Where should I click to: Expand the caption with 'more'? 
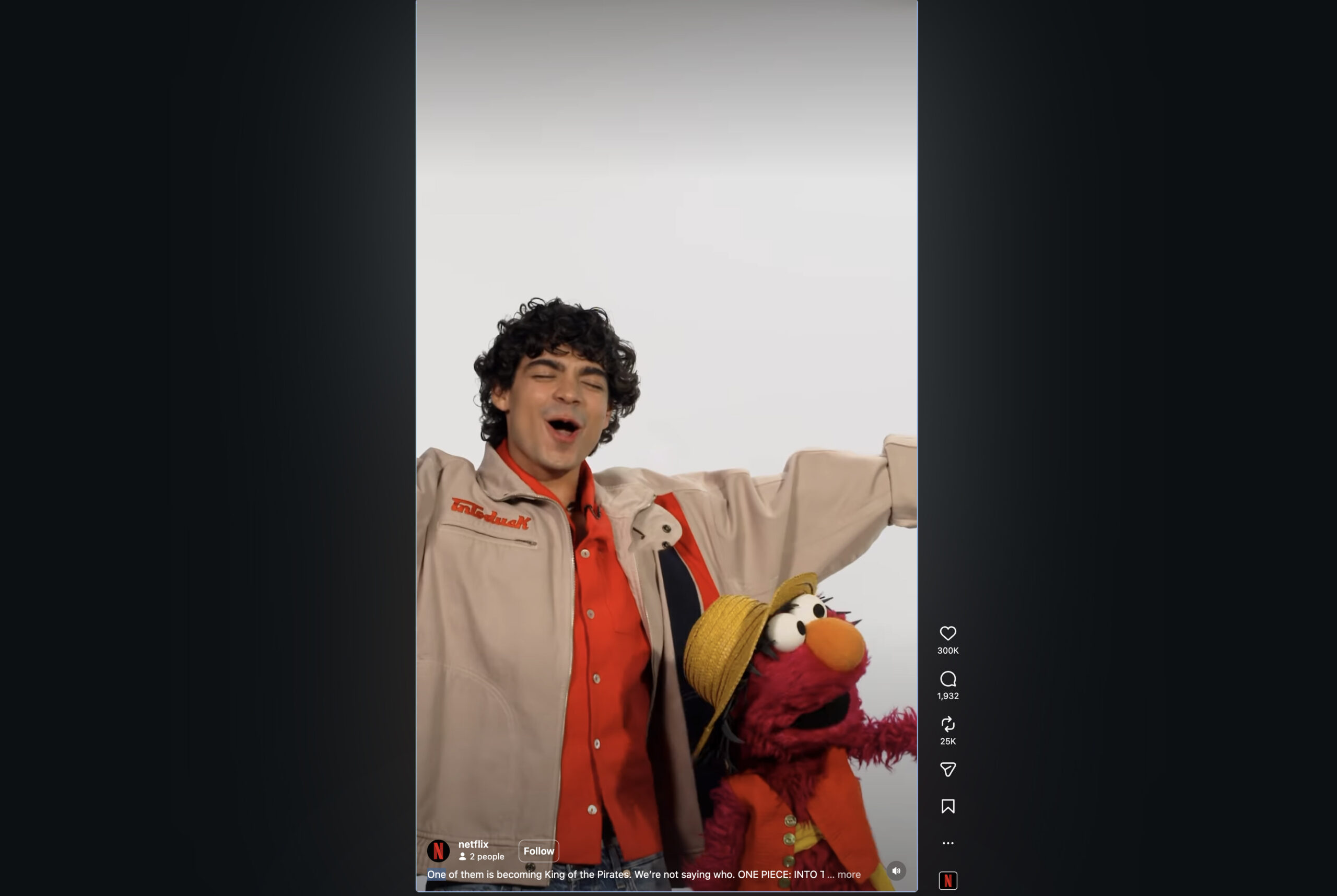(849, 874)
